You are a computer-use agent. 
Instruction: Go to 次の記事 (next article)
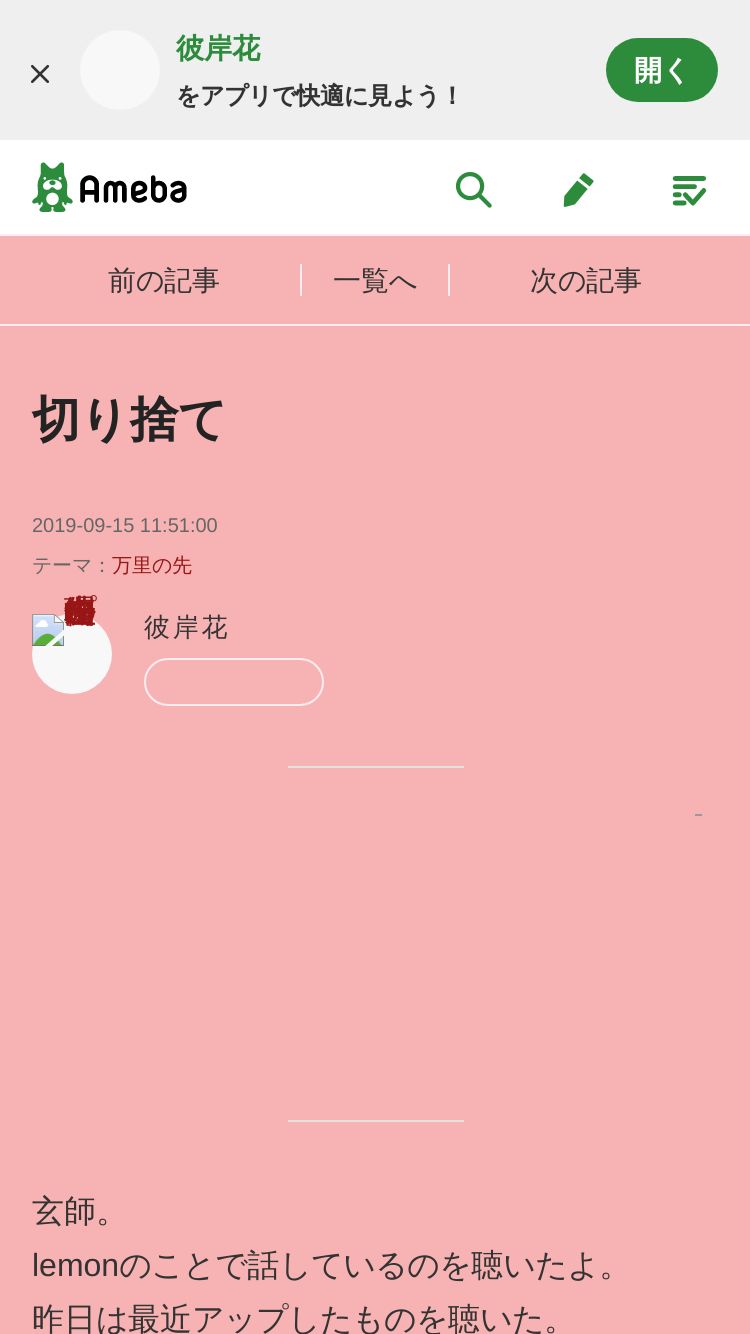pyautogui.click(x=585, y=281)
